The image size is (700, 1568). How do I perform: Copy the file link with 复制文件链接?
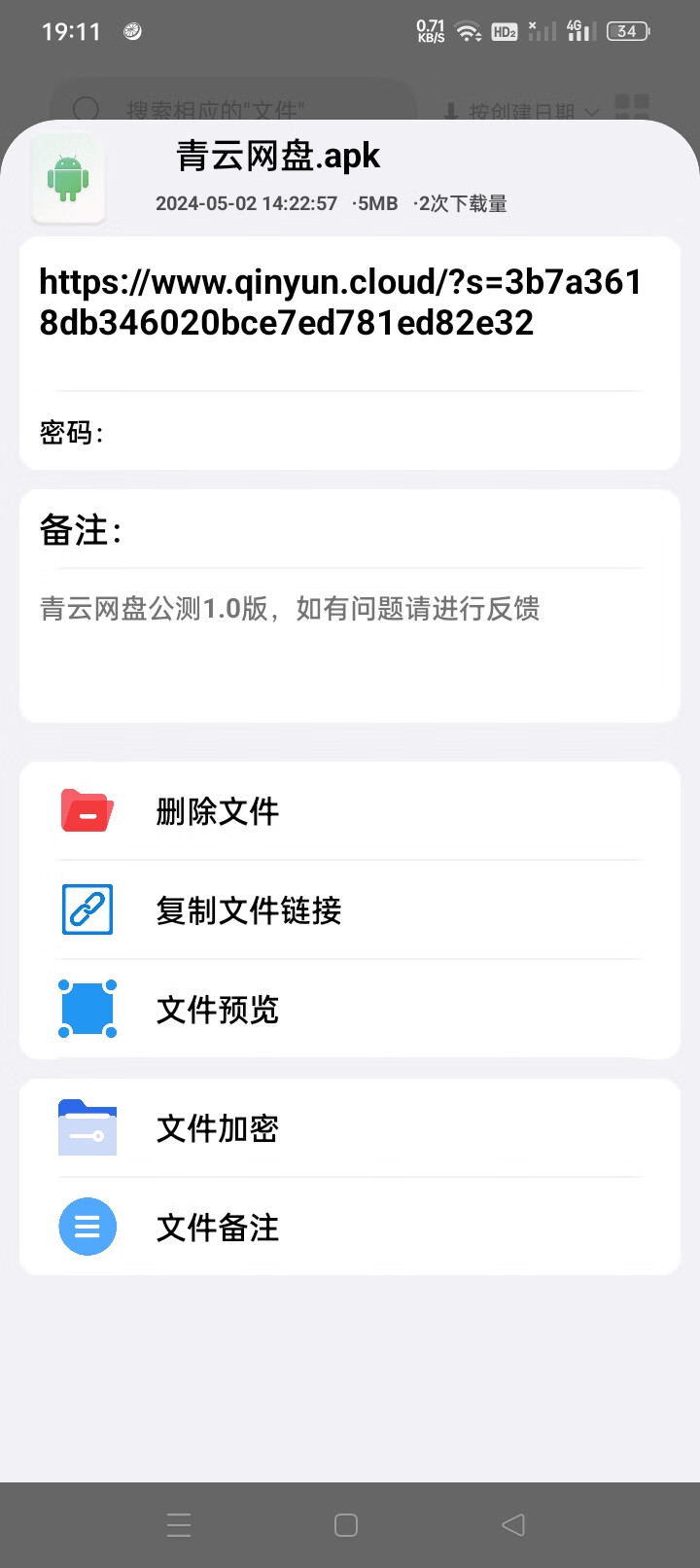pos(350,910)
